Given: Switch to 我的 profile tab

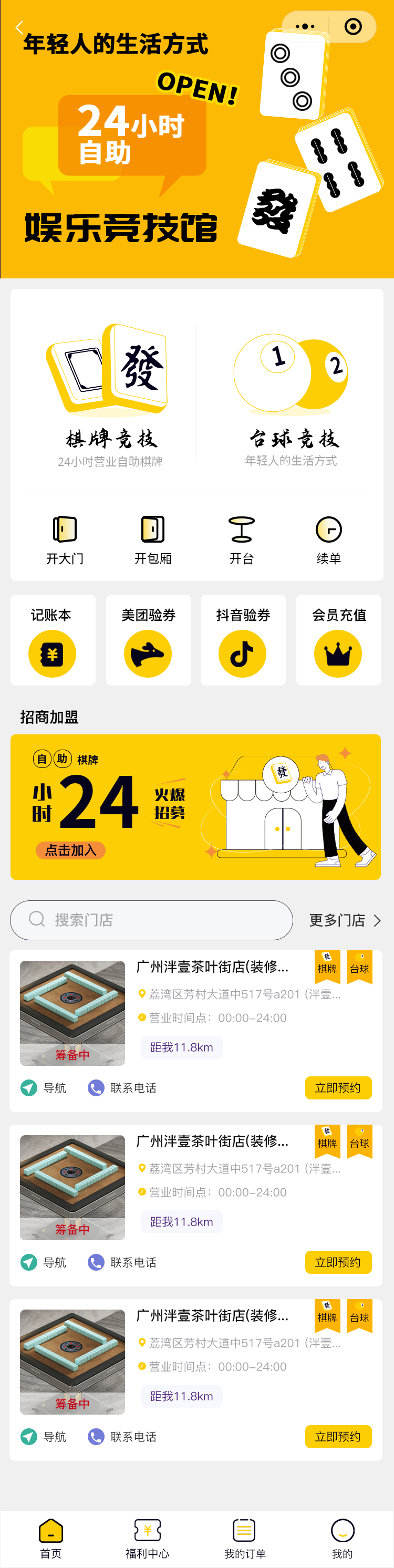Looking at the screenshot, I should coord(342,1538).
